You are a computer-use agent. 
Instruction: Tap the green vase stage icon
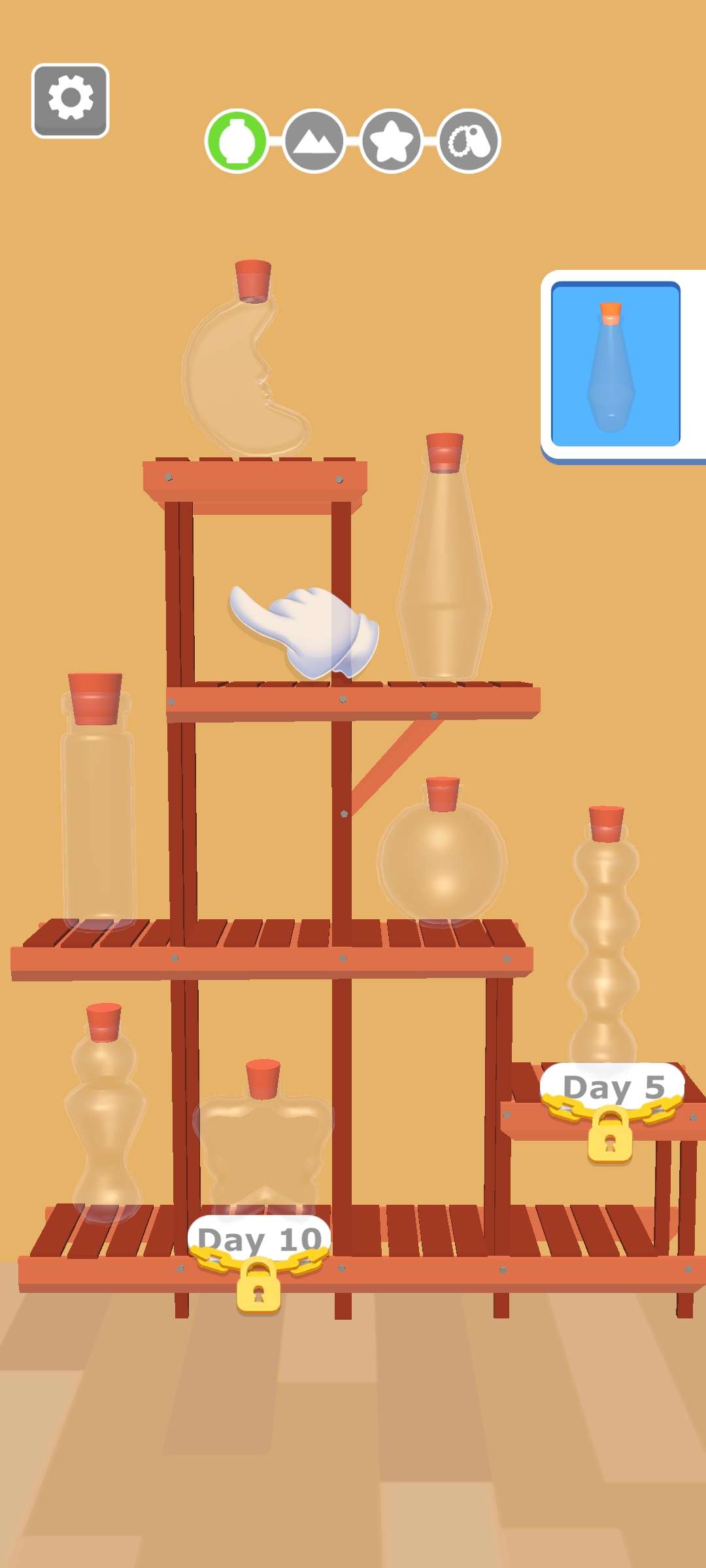pos(237,141)
